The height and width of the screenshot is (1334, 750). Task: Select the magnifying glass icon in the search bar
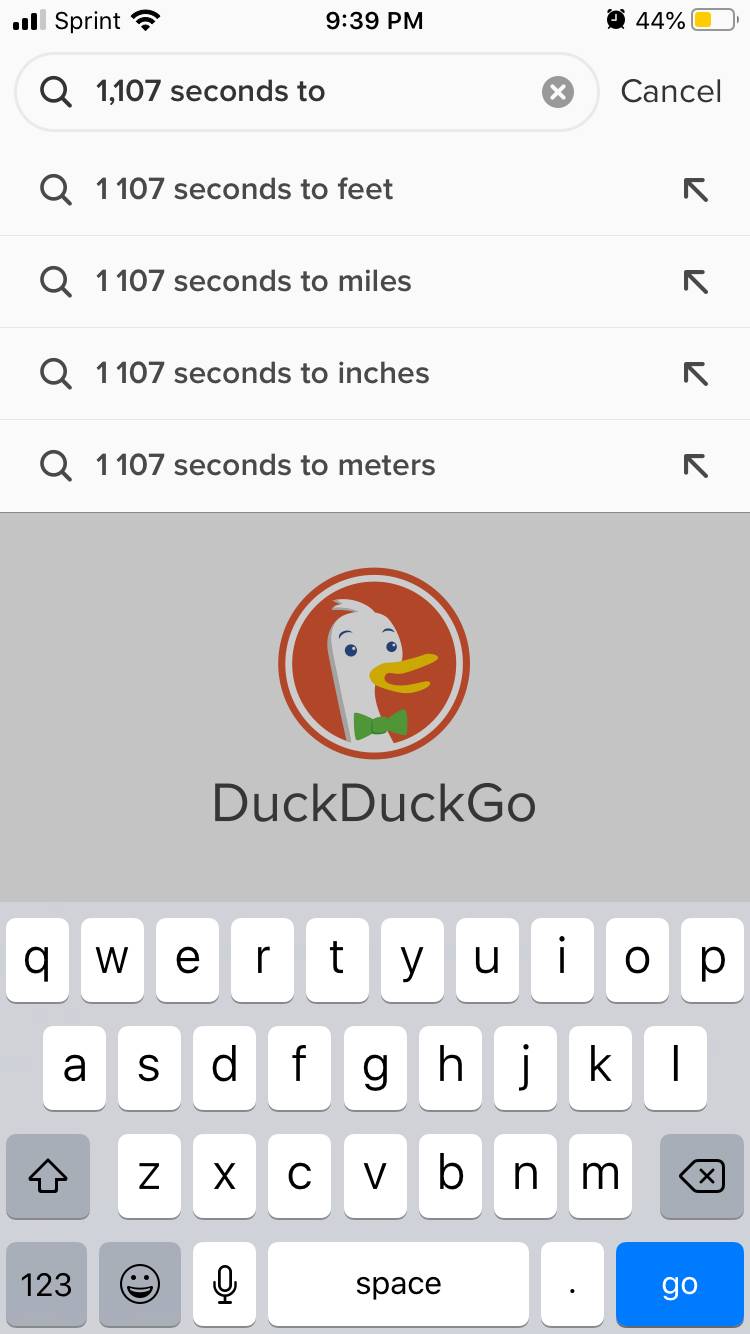click(x=55, y=92)
